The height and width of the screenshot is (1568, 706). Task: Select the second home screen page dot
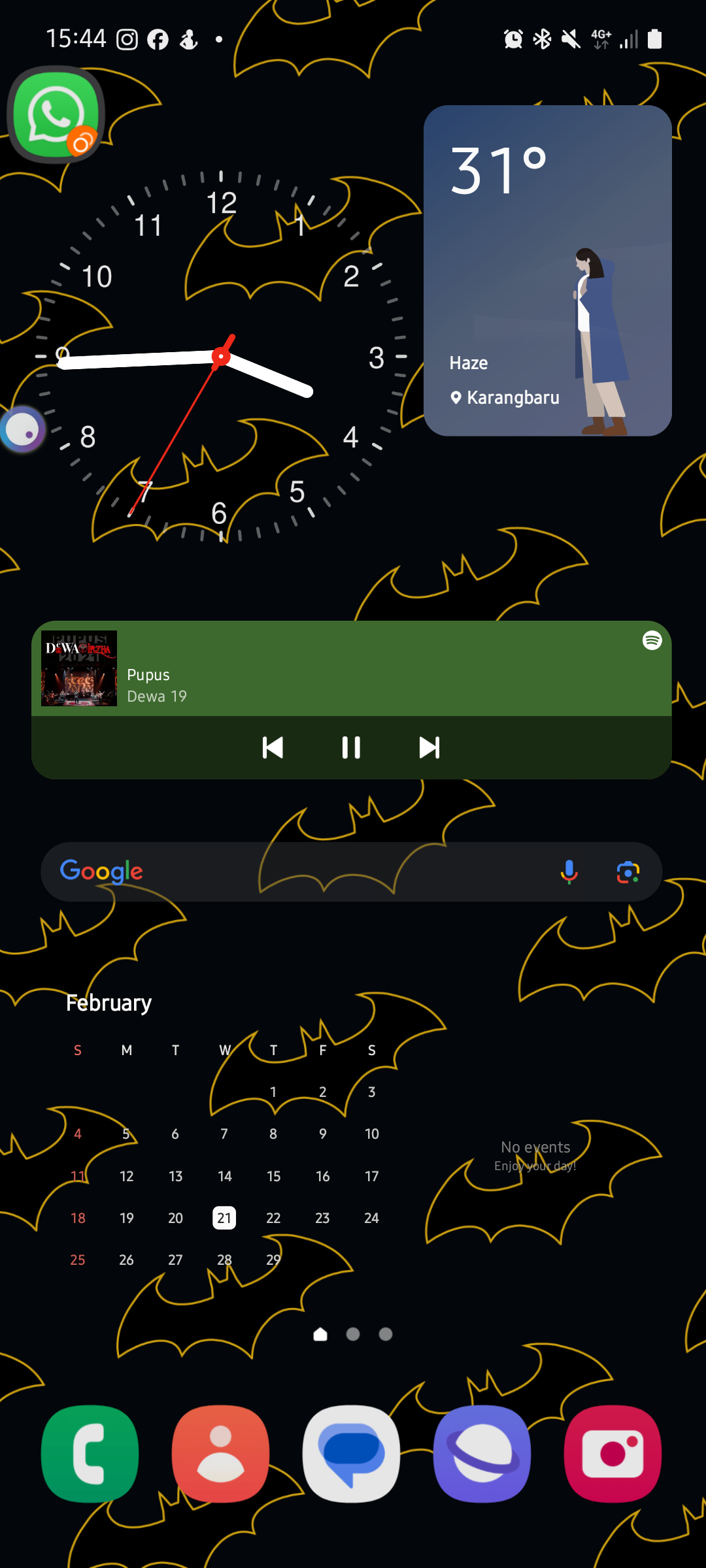coord(353,1335)
